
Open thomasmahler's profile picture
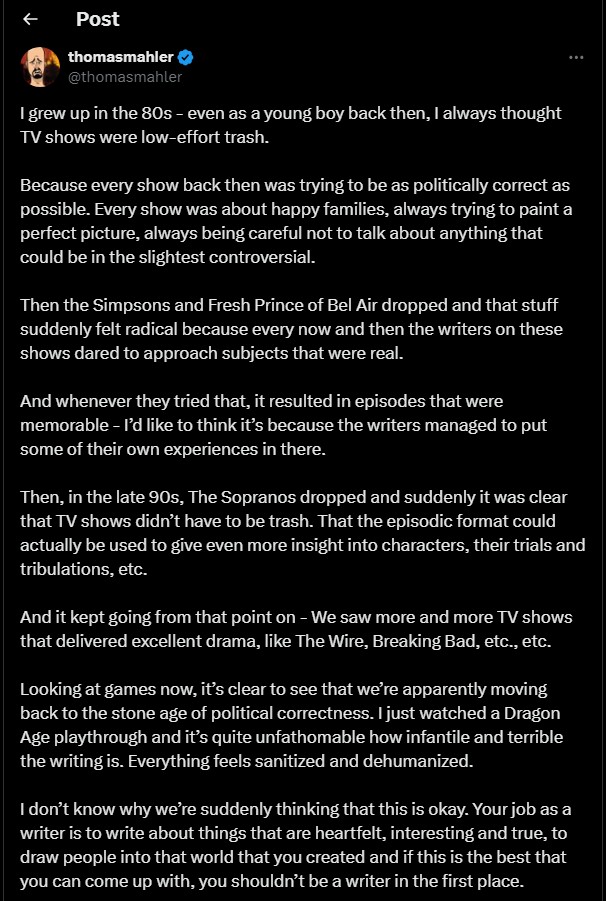(40, 66)
